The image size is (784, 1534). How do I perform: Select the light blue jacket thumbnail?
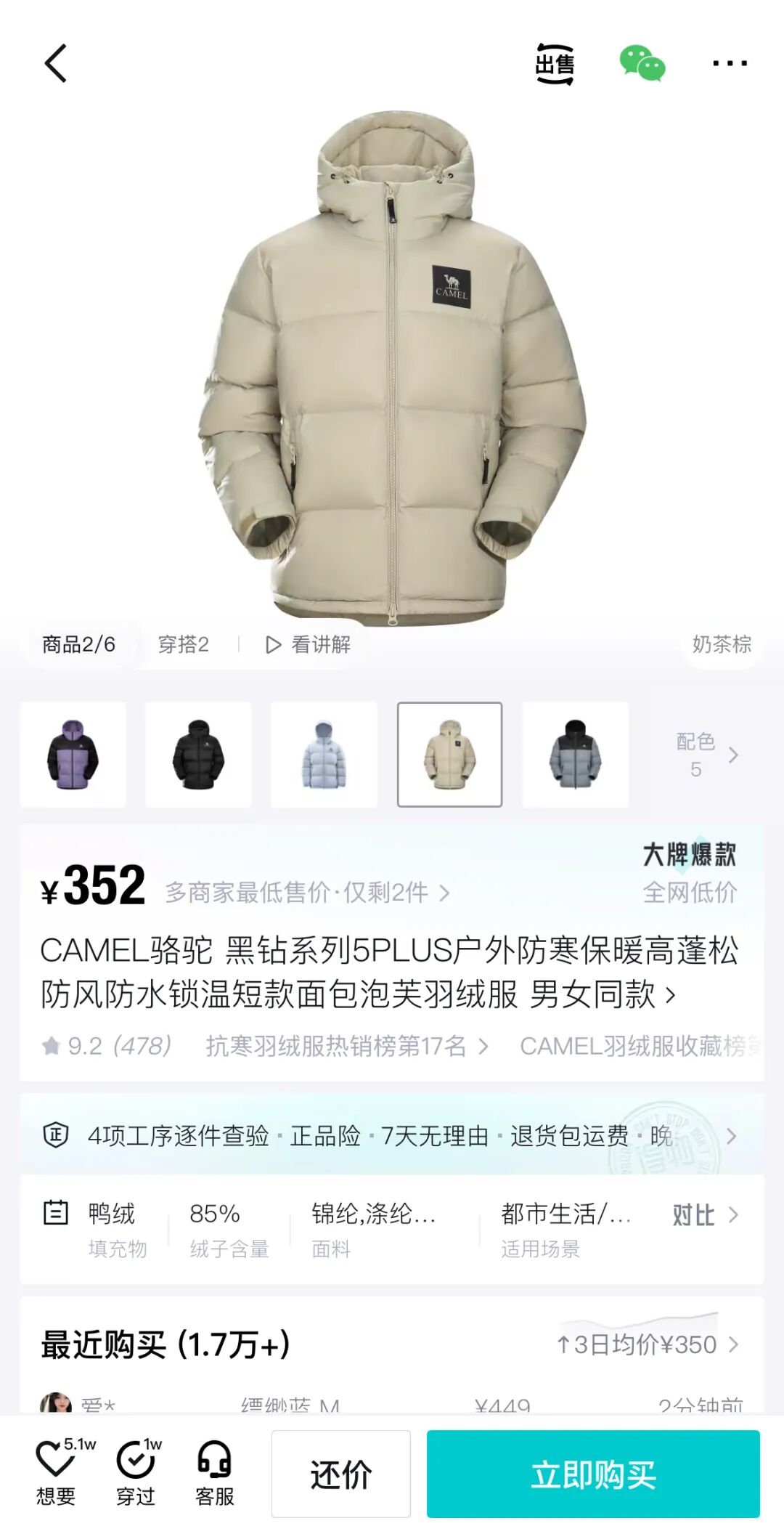(324, 754)
